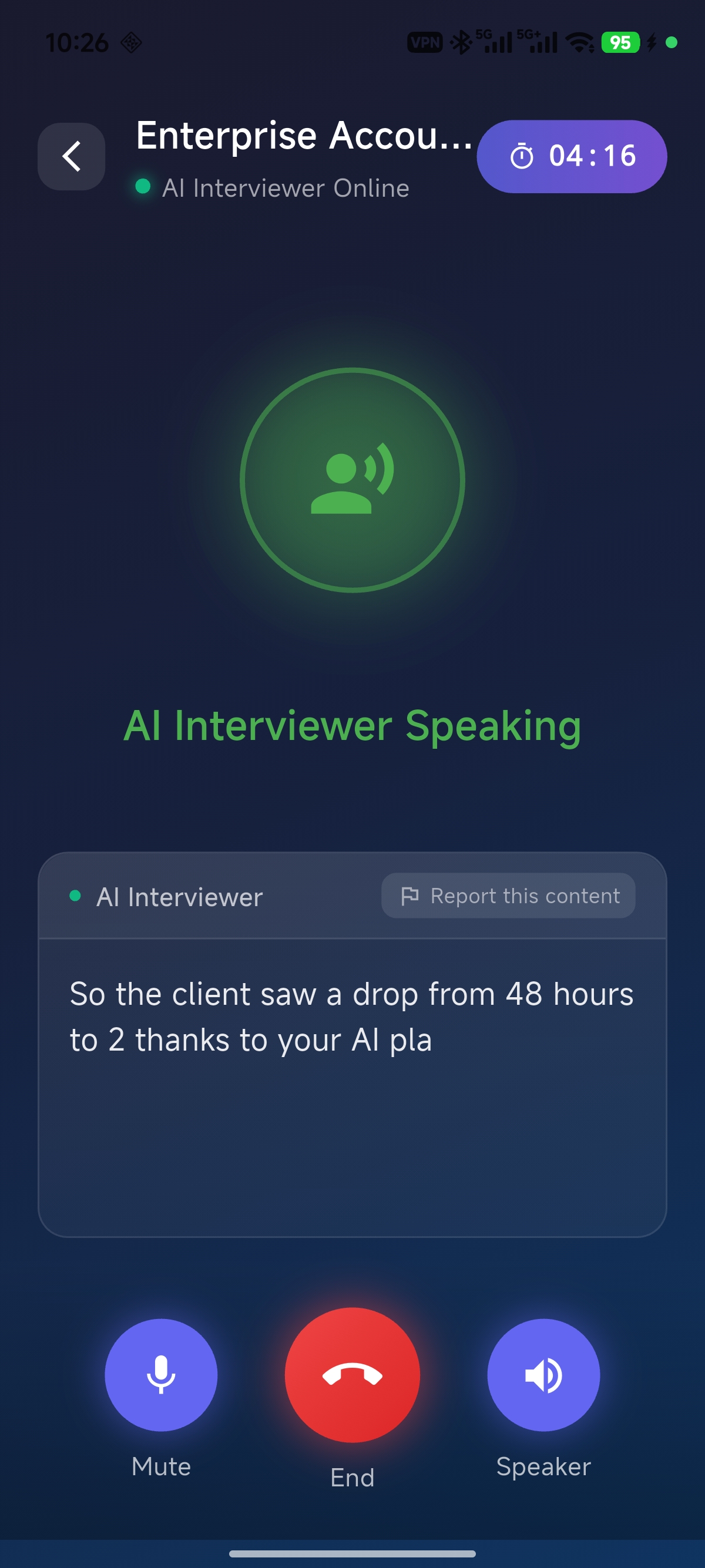Report this content from the AI Interviewer

(x=508, y=896)
